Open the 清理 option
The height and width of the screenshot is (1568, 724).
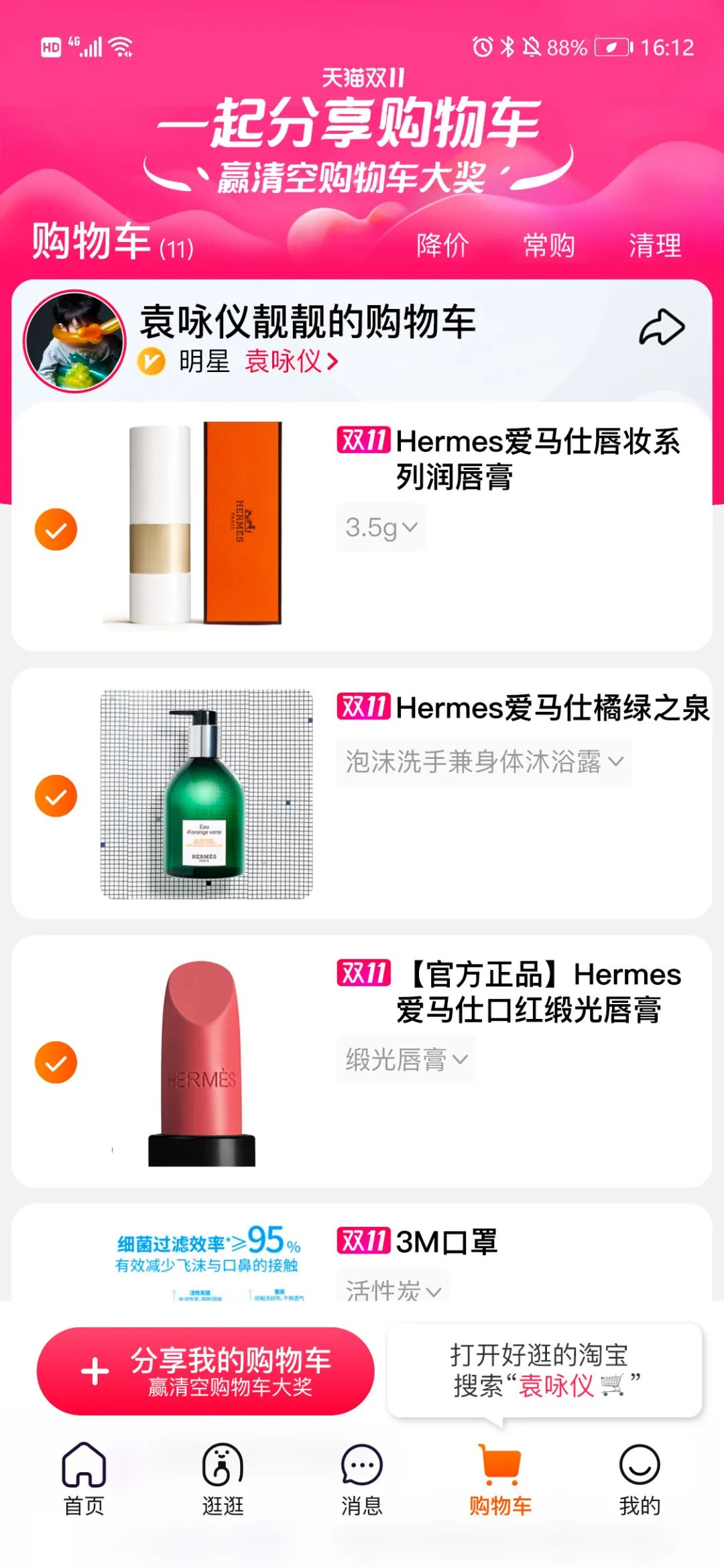(x=655, y=245)
